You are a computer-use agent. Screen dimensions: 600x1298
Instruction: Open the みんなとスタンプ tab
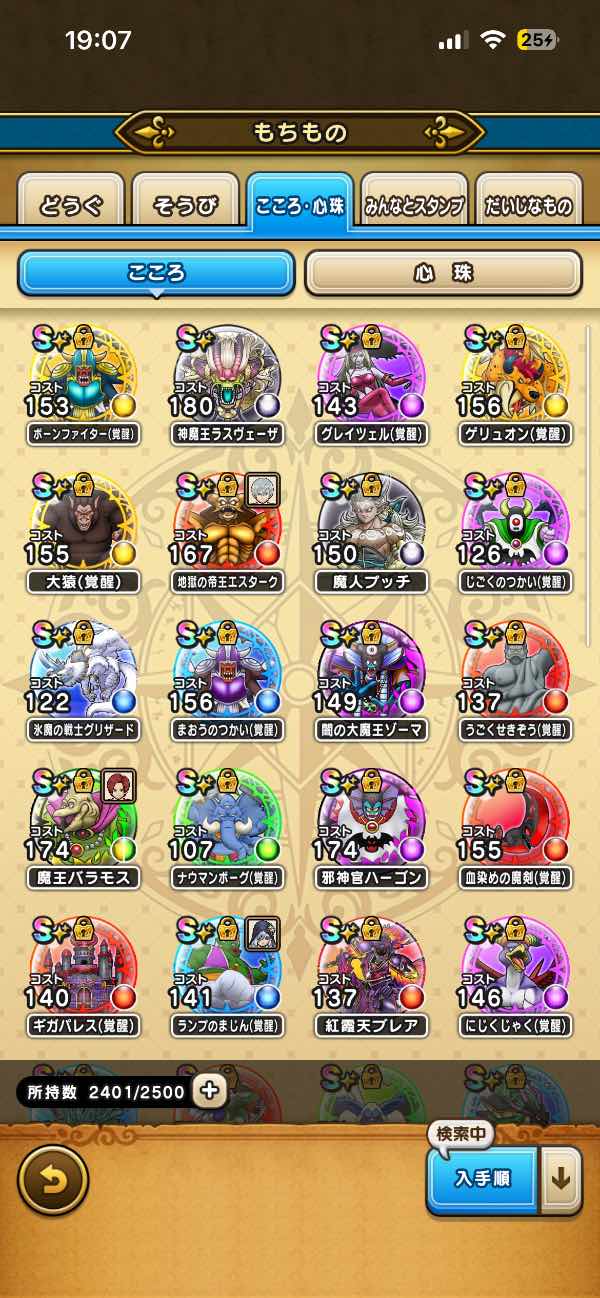pos(413,205)
